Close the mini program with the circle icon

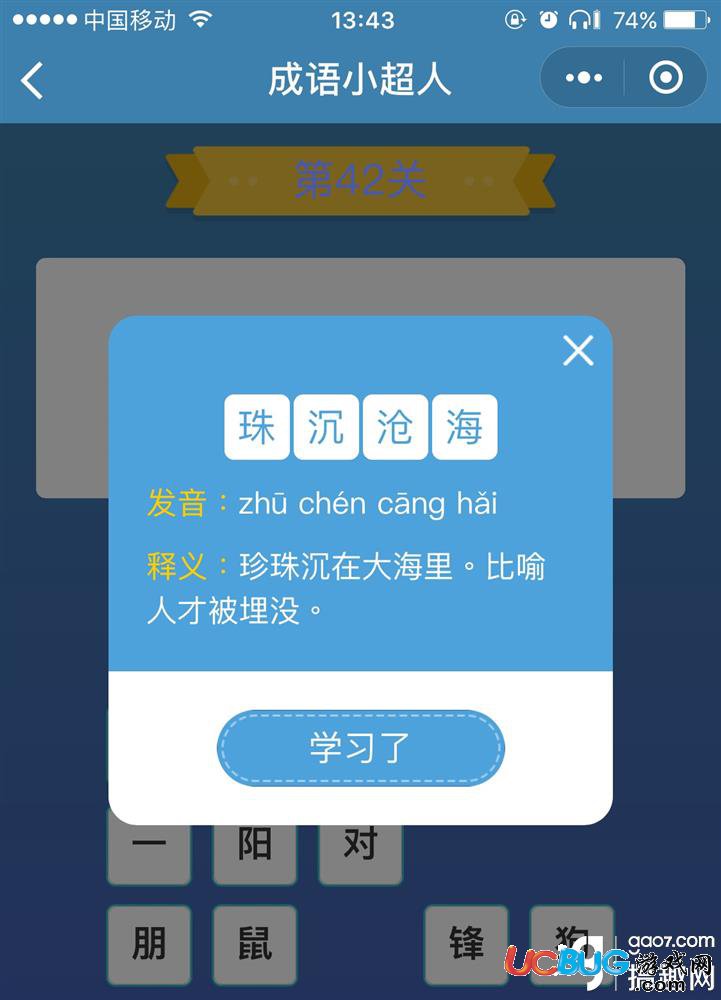pyautogui.click(x=665, y=78)
